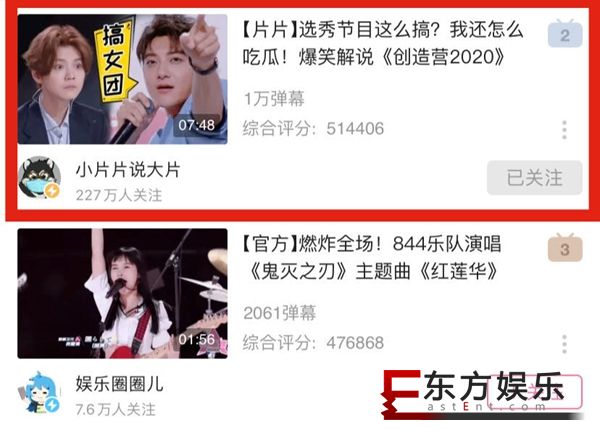Image resolution: width=600 pixels, height=430 pixels.
Task: Open overflow menu for 创造营2020 video
Action: [x=565, y=130]
